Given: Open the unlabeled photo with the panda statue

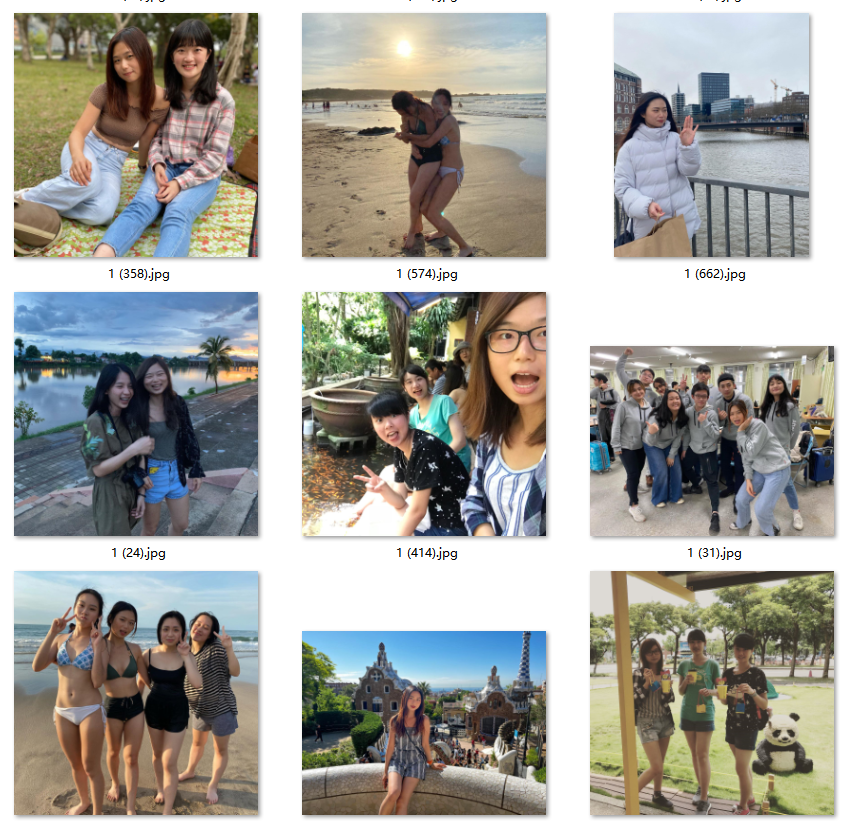Looking at the screenshot, I should 711,693.
